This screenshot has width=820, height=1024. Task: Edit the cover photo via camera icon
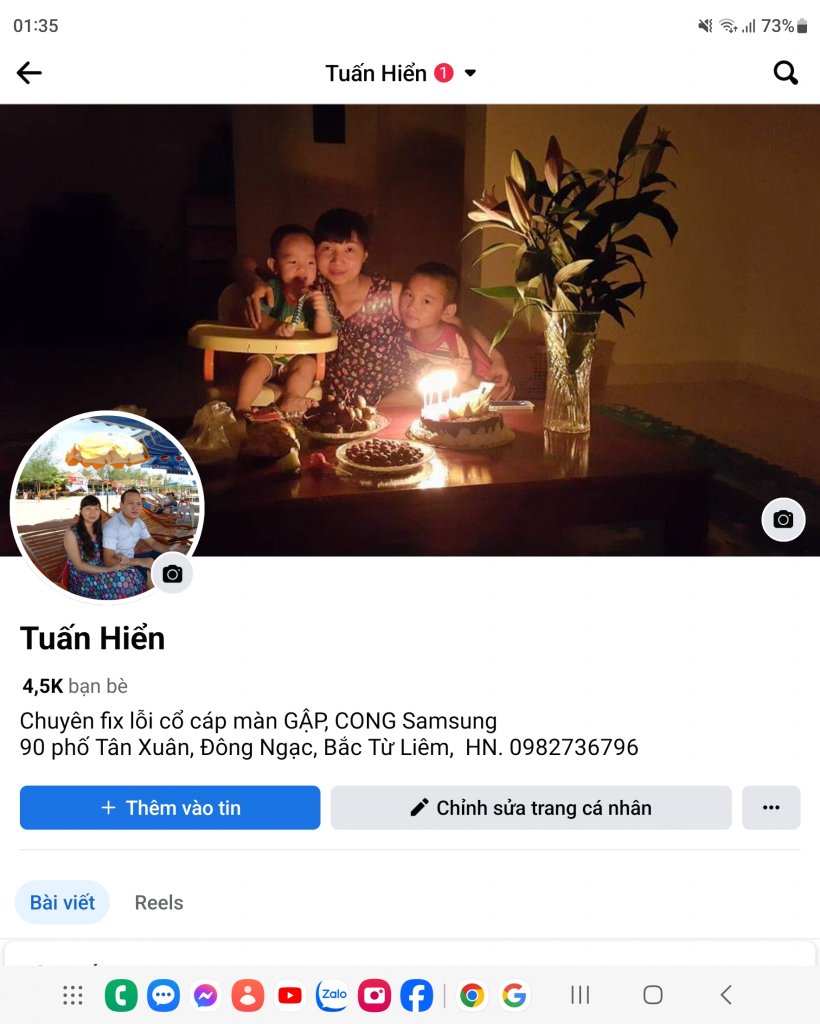click(783, 520)
